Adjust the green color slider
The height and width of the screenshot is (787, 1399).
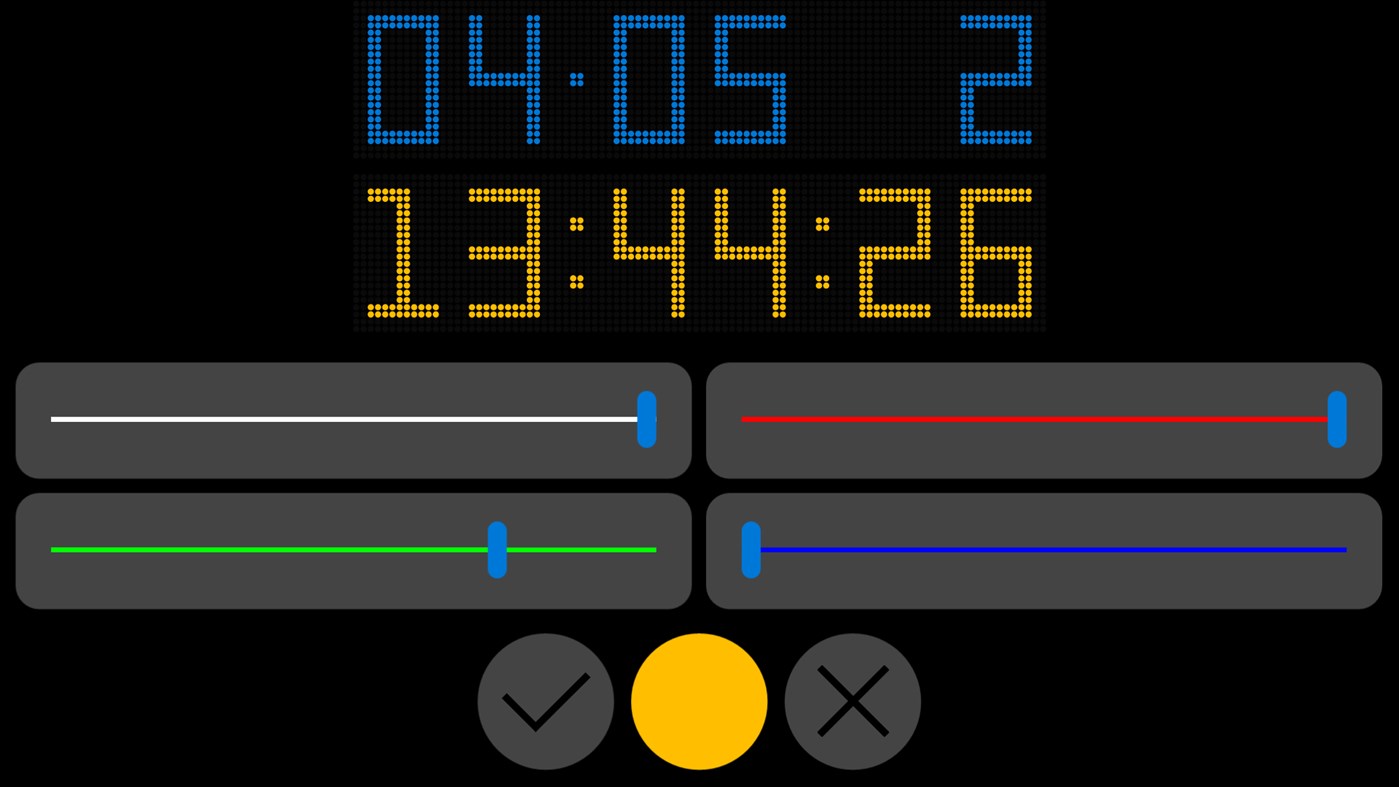497,549
